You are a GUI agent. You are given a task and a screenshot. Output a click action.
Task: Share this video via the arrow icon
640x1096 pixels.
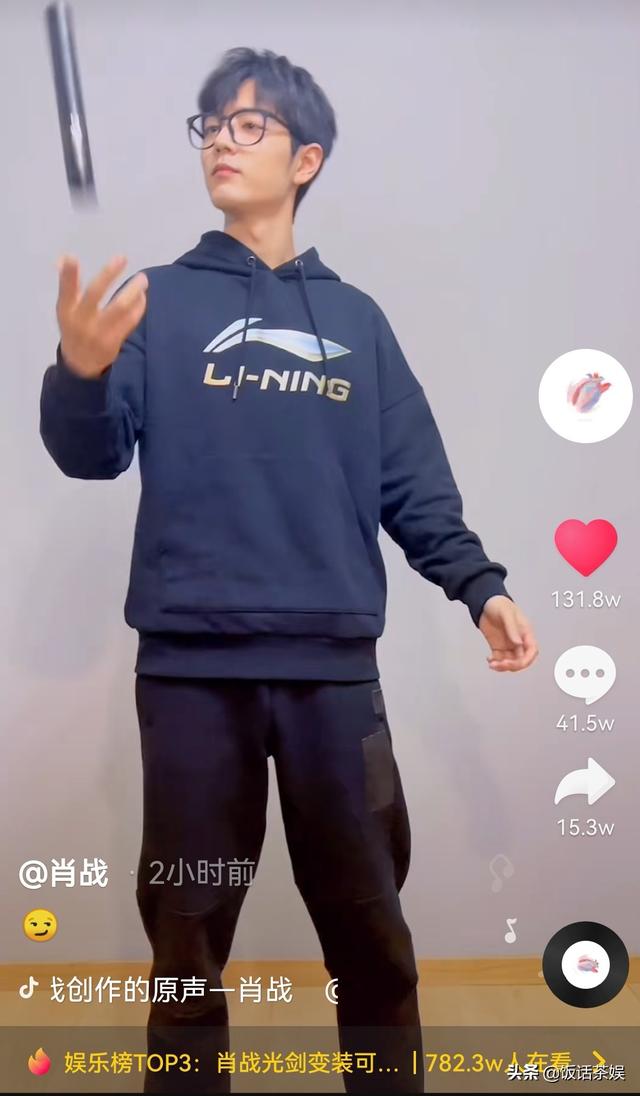(585, 782)
